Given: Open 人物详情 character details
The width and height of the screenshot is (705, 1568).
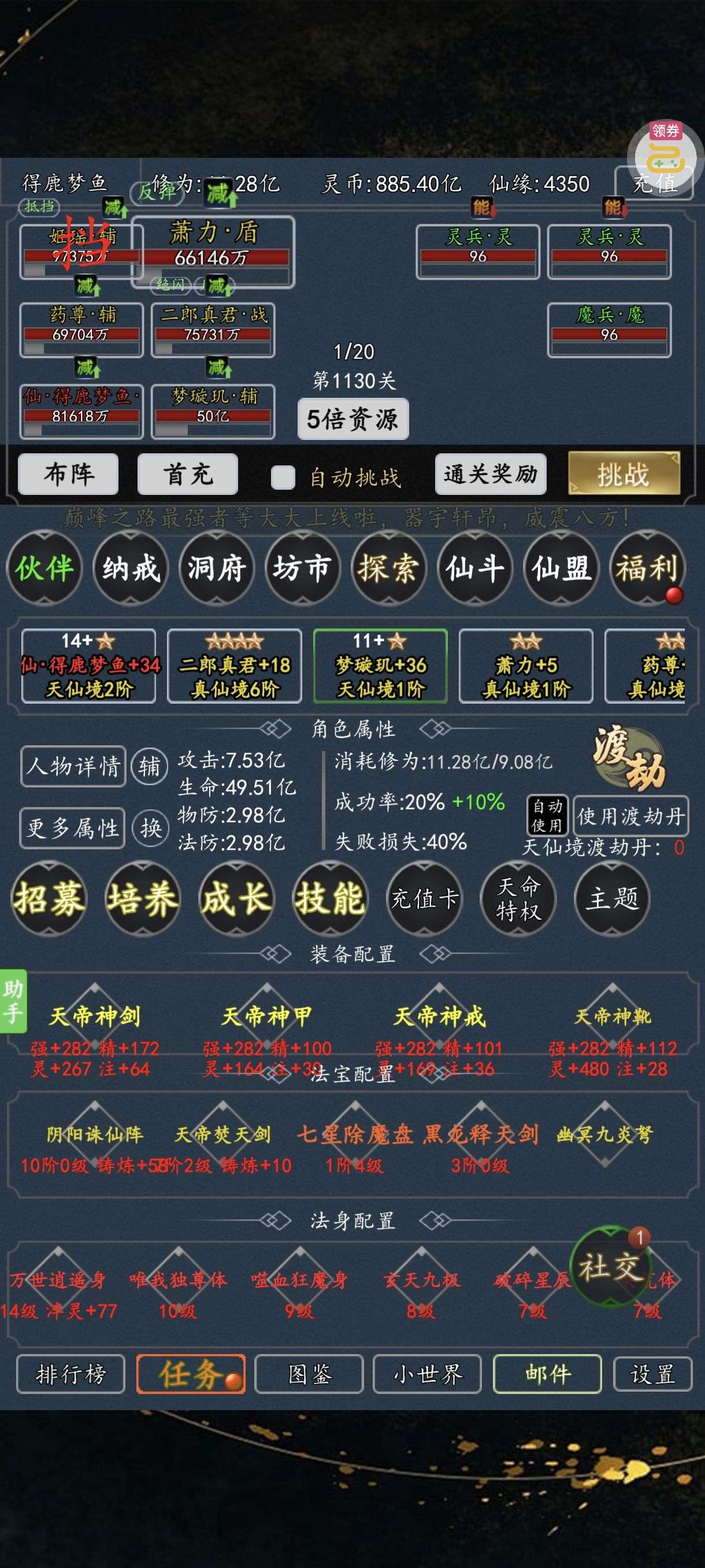Looking at the screenshot, I should click(73, 765).
